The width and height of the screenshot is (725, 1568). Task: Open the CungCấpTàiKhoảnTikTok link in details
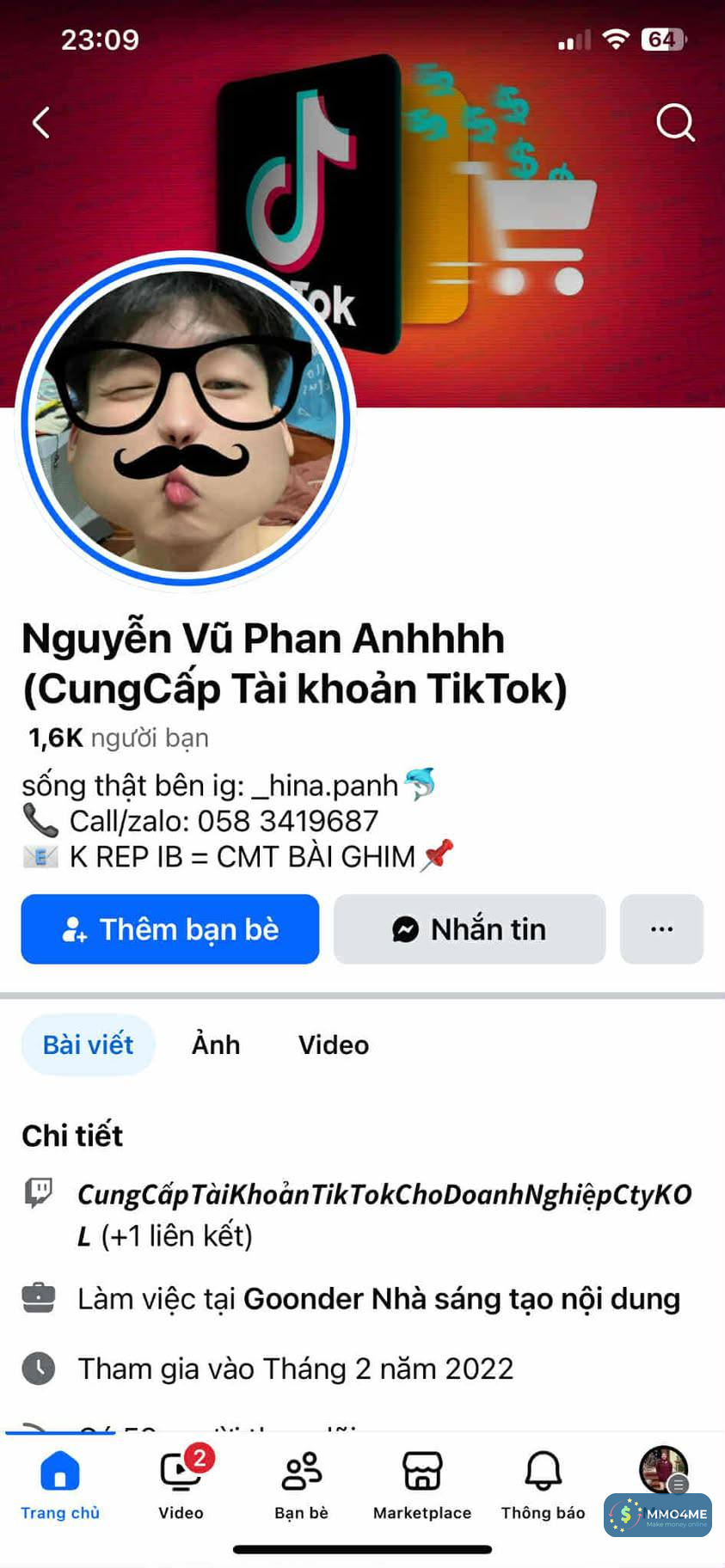pyautogui.click(x=384, y=1194)
